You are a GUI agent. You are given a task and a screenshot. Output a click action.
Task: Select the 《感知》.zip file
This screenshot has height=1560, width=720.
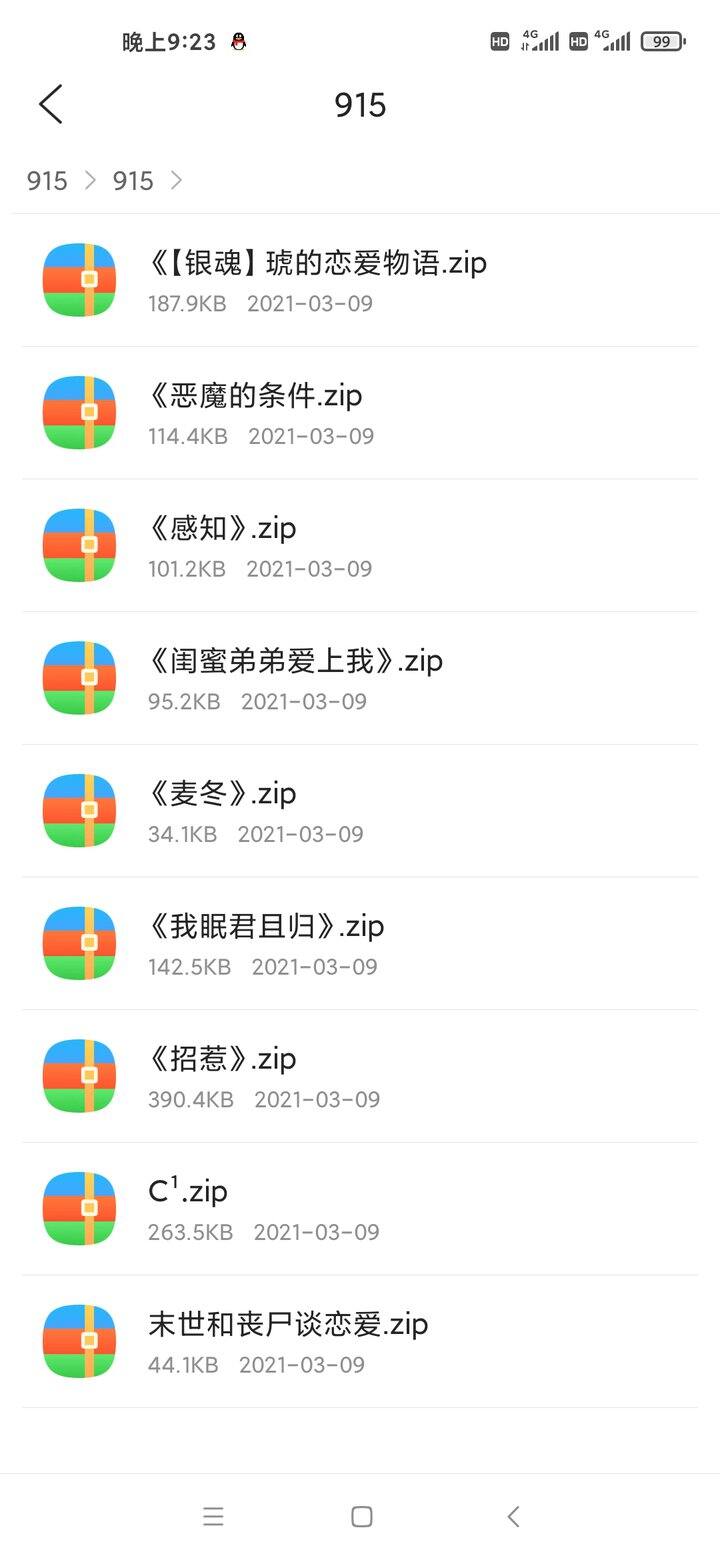360,546
